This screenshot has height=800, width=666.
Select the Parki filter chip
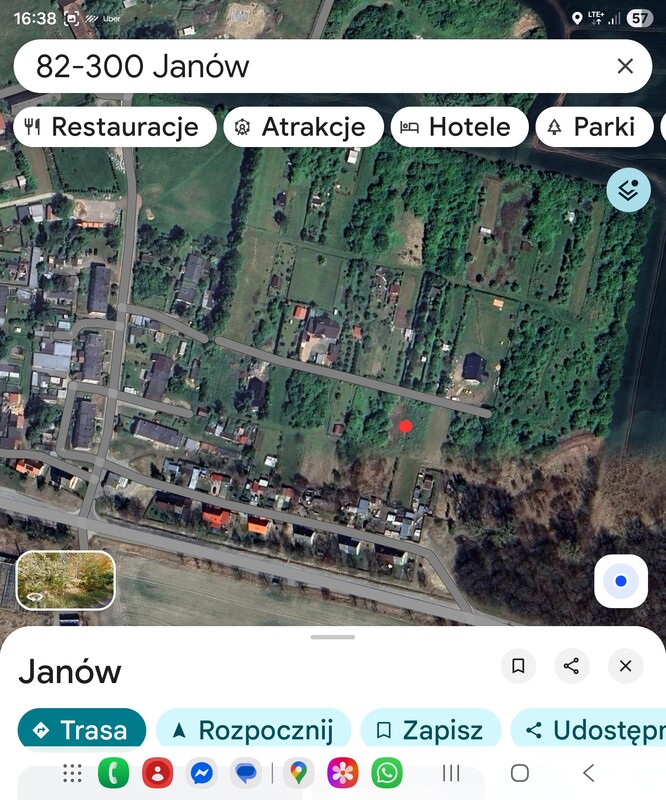coord(592,127)
